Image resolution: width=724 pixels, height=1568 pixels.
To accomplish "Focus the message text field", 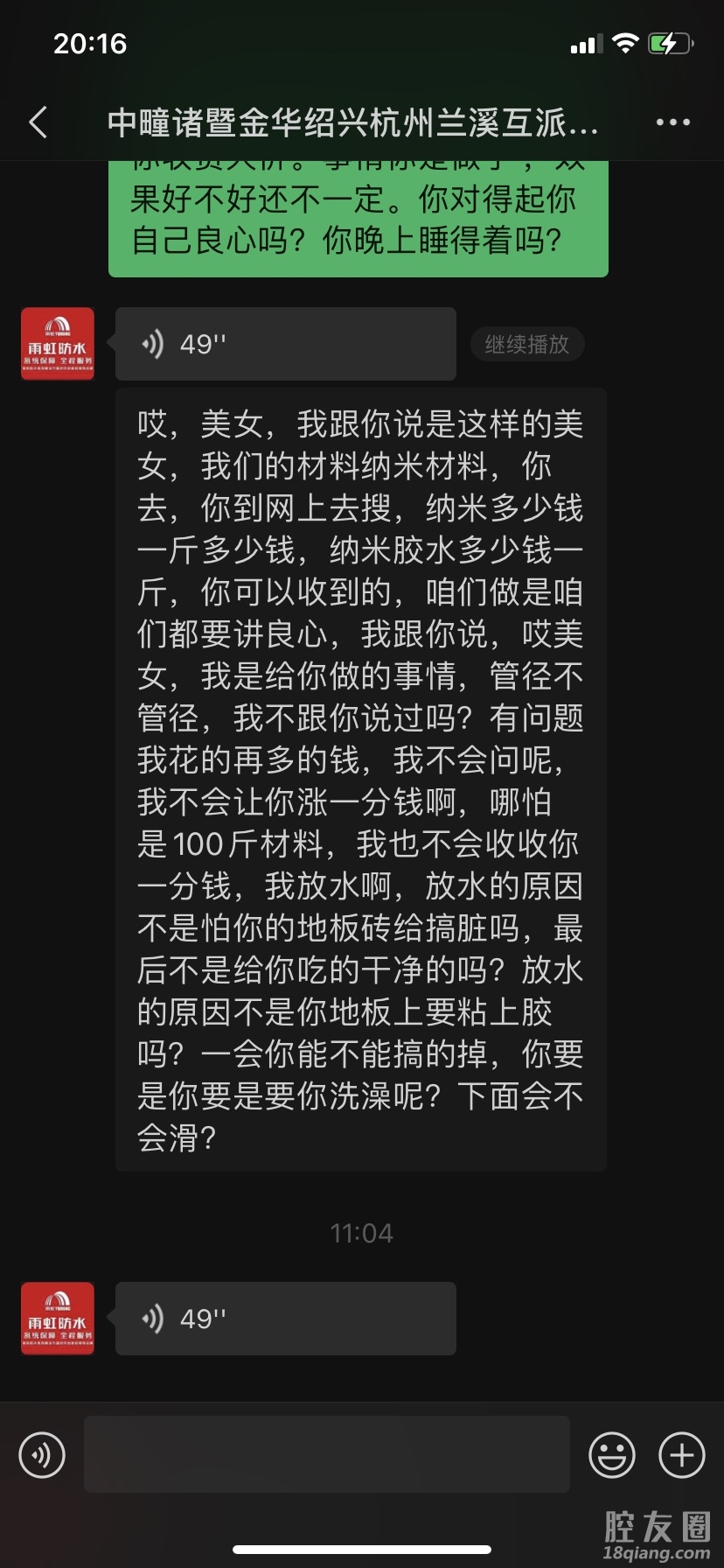I will click(x=326, y=1454).
